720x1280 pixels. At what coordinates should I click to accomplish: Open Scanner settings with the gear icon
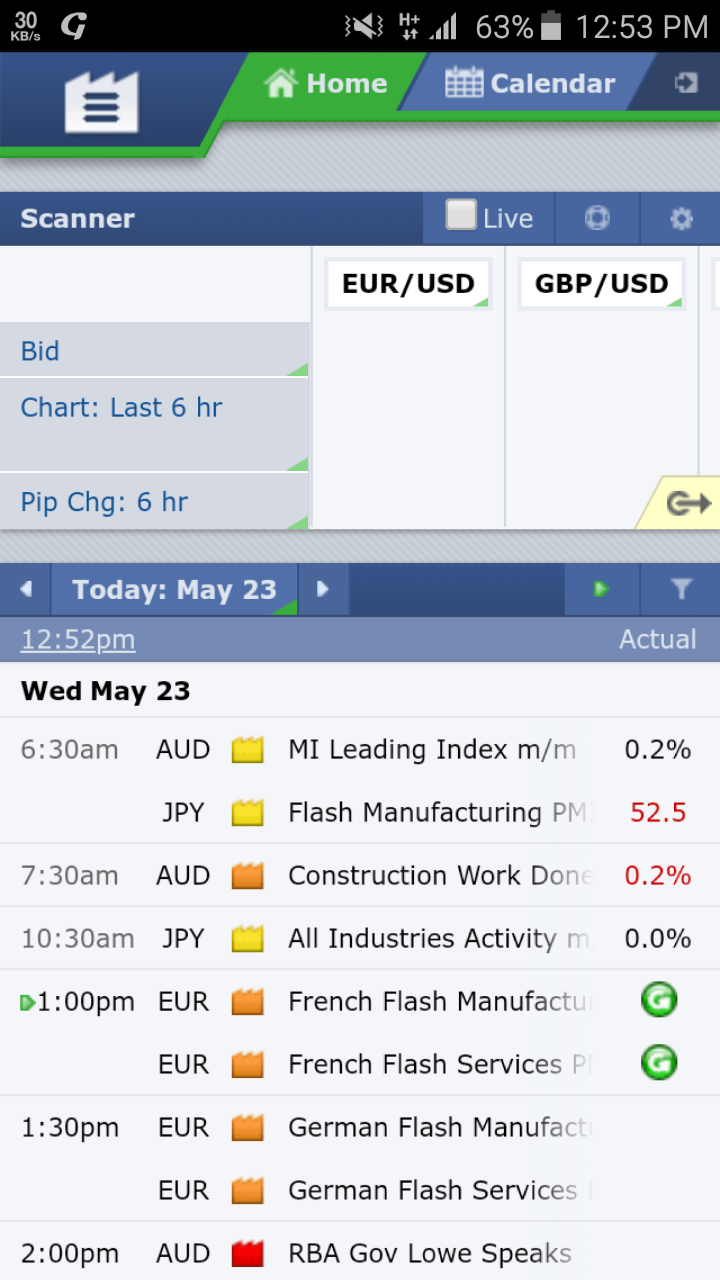tap(681, 217)
